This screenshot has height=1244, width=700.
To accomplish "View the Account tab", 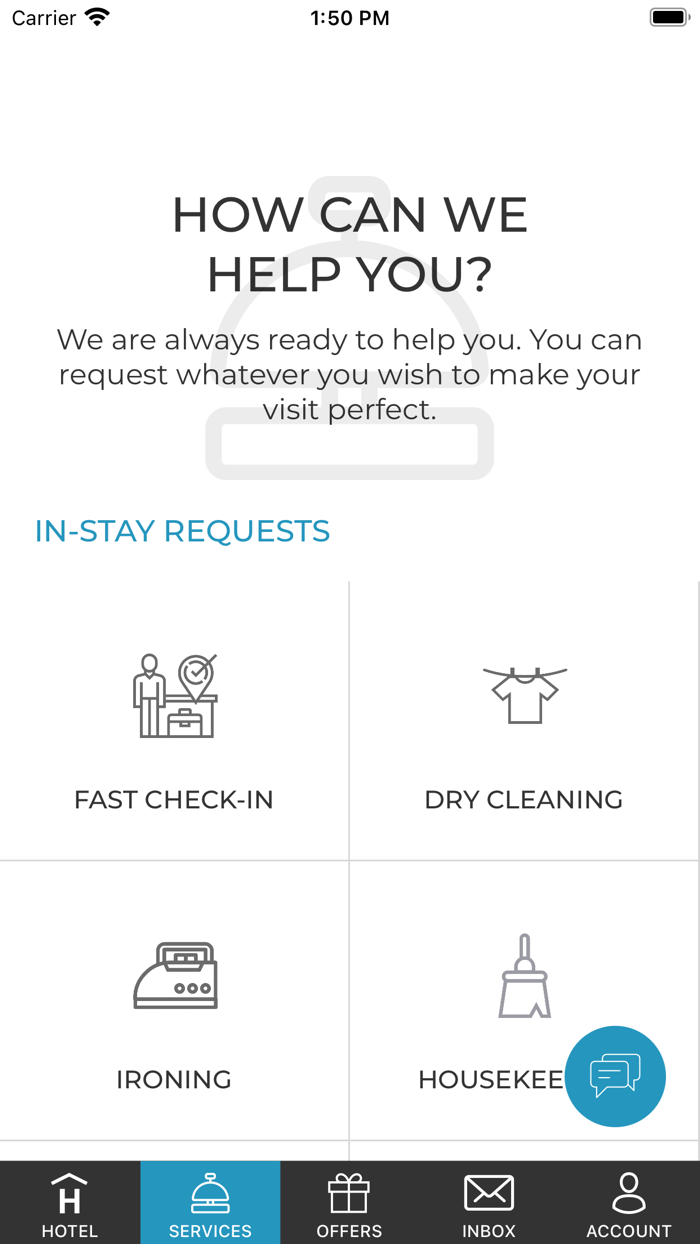I will pos(629,1203).
